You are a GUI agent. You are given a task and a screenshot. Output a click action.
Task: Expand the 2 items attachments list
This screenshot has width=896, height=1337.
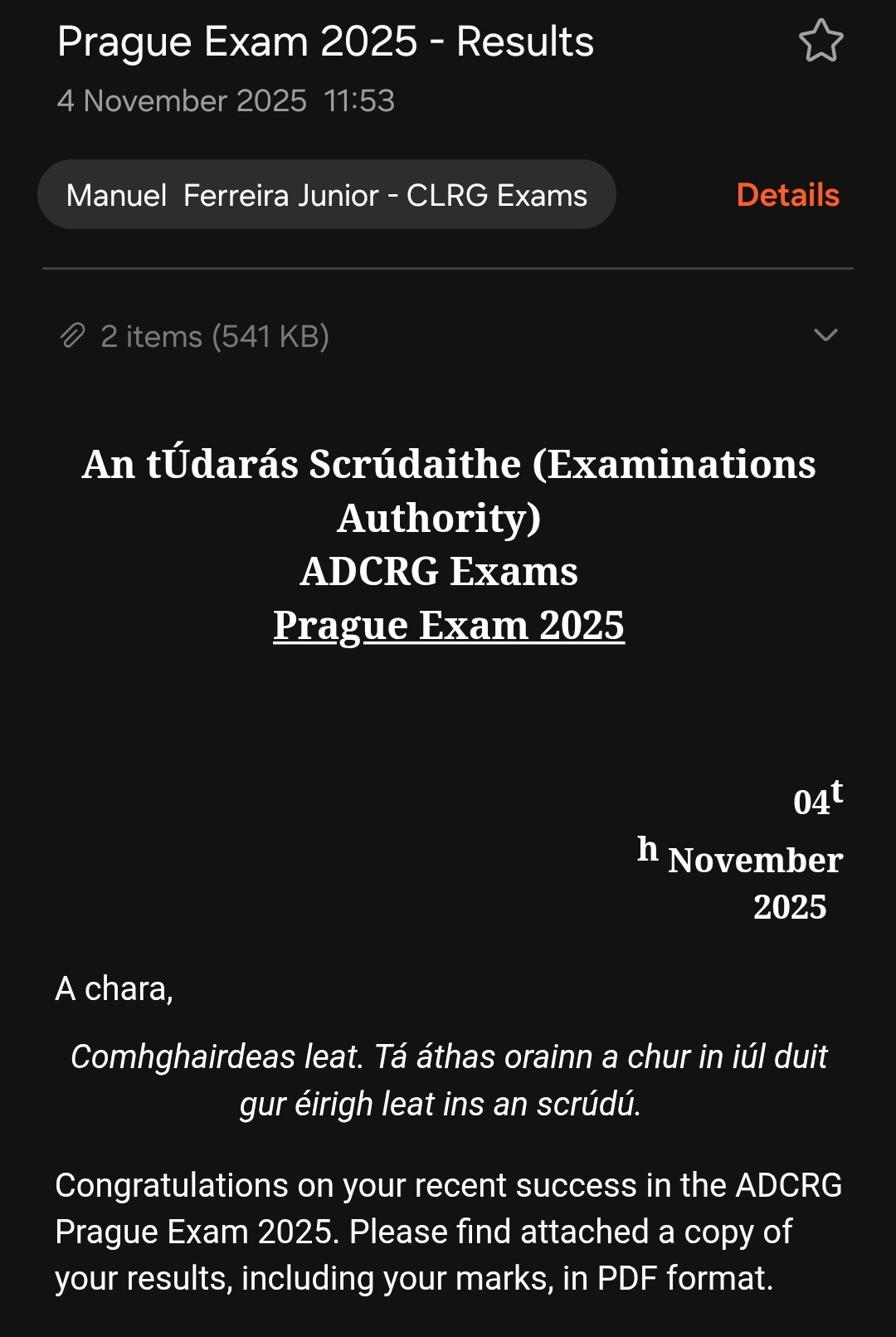point(825,335)
